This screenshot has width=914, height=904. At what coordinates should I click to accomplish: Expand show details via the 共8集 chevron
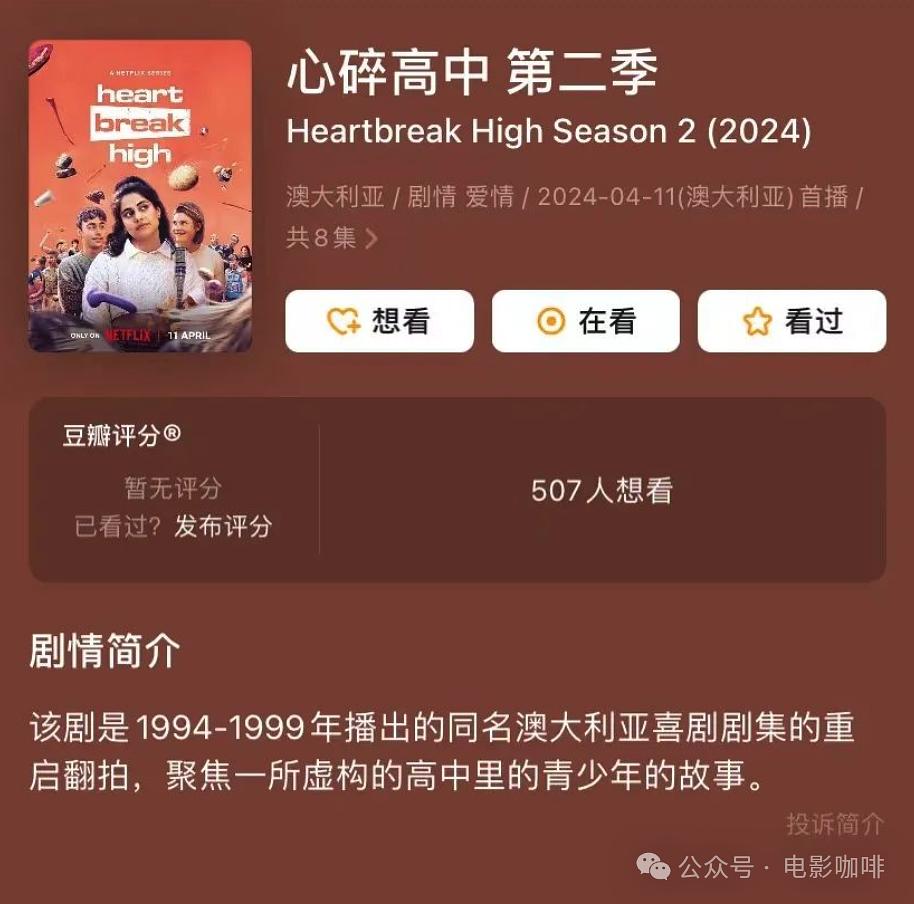pyautogui.click(x=371, y=238)
